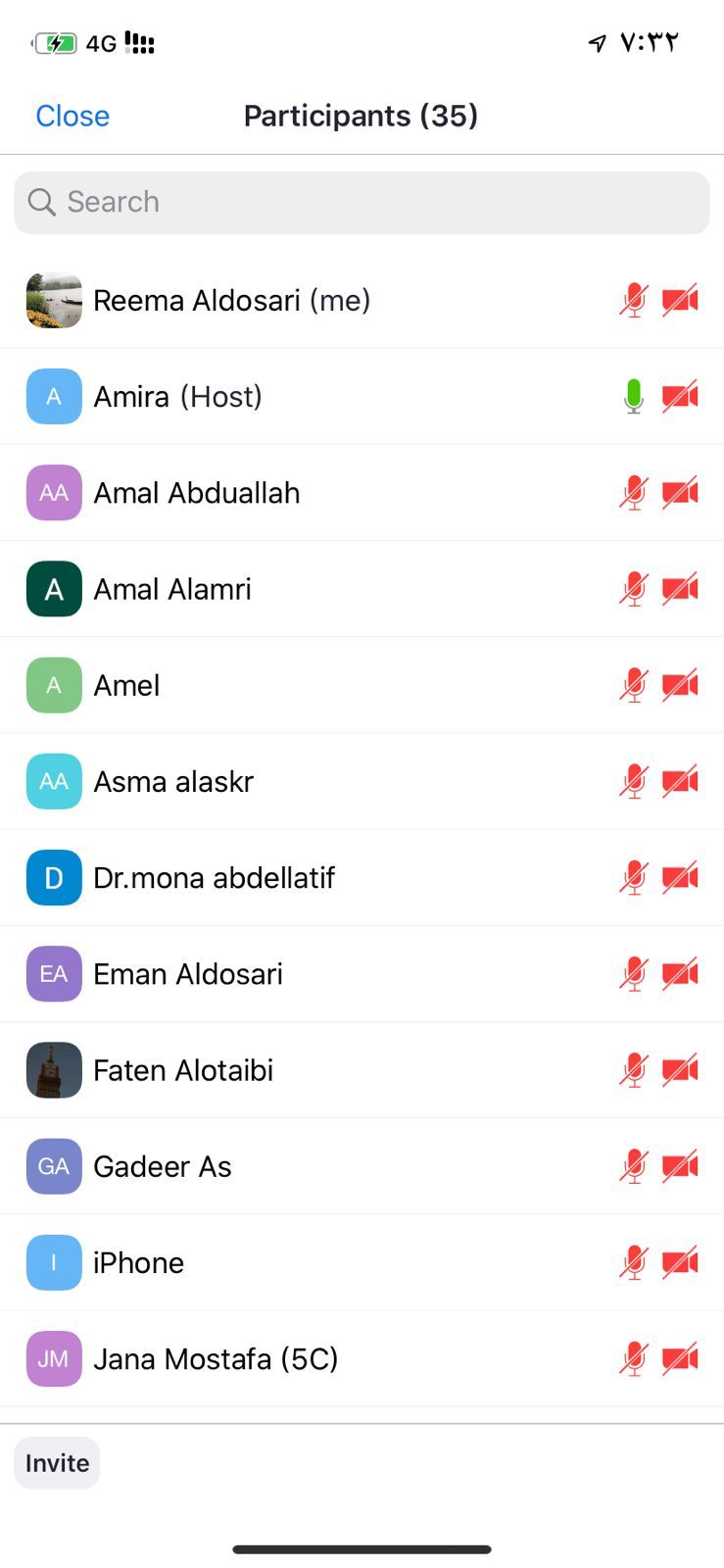
Task: Tap on Eman Aldosari
Action: pyautogui.click(x=188, y=973)
